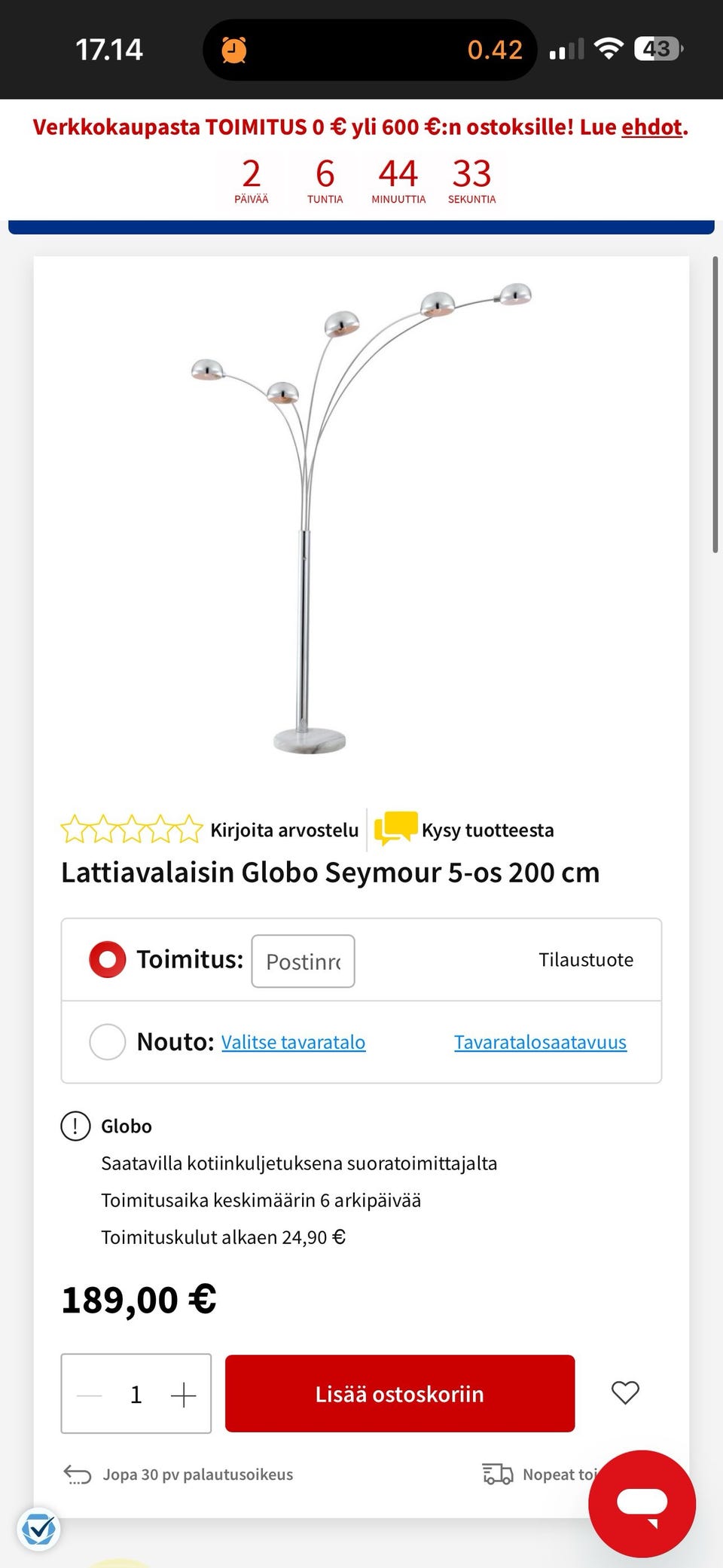Click the return arrow icon near palautusoikeus text
Viewport: 723px width, 1568px height.
(77, 1474)
